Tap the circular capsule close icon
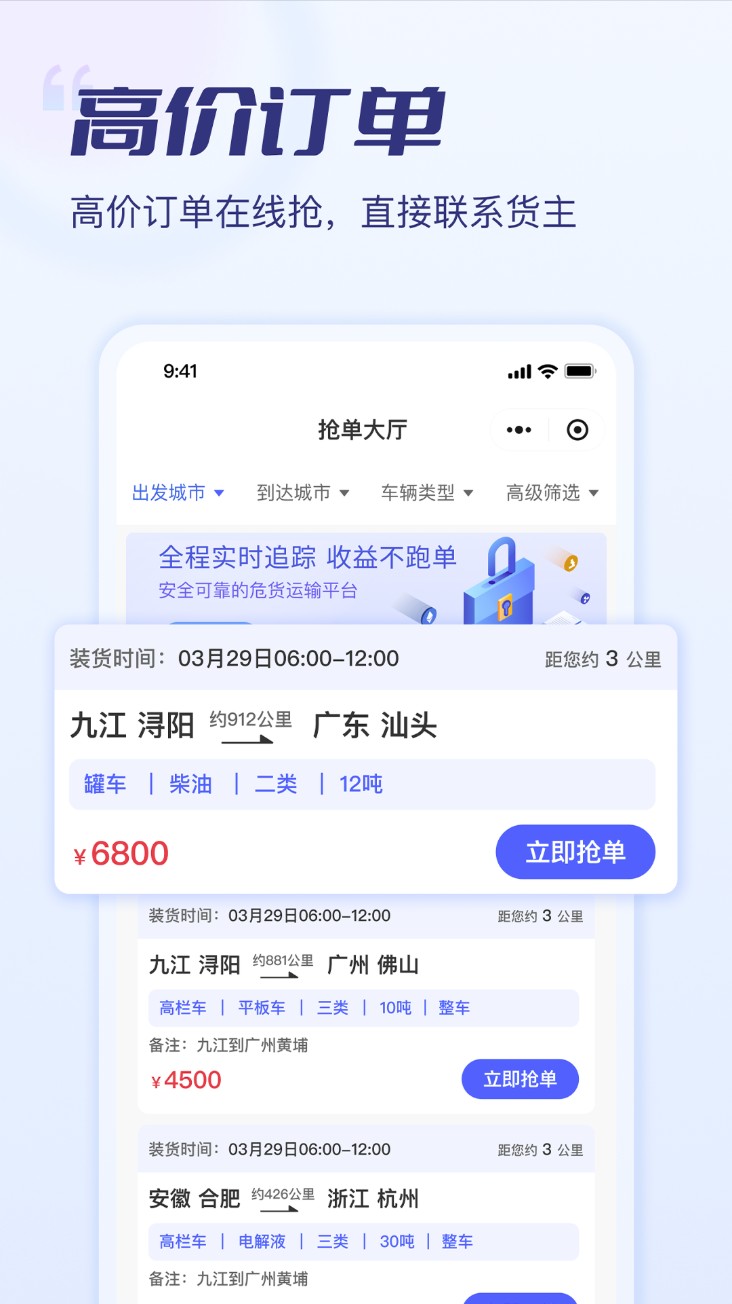This screenshot has height=1304, width=732. point(577,429)
